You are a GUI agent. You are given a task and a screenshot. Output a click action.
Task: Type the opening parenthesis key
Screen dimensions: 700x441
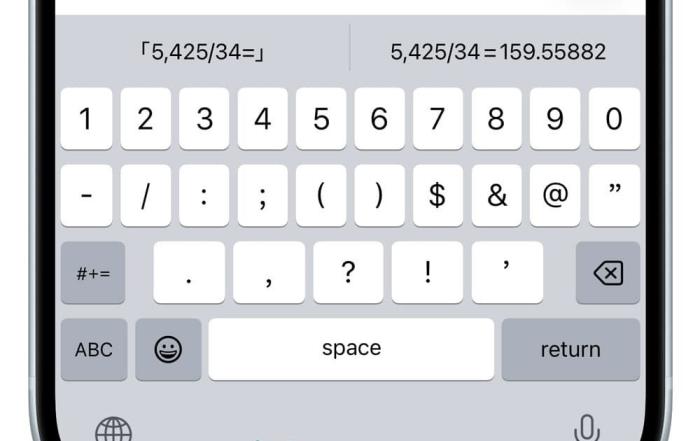point(321,196)
